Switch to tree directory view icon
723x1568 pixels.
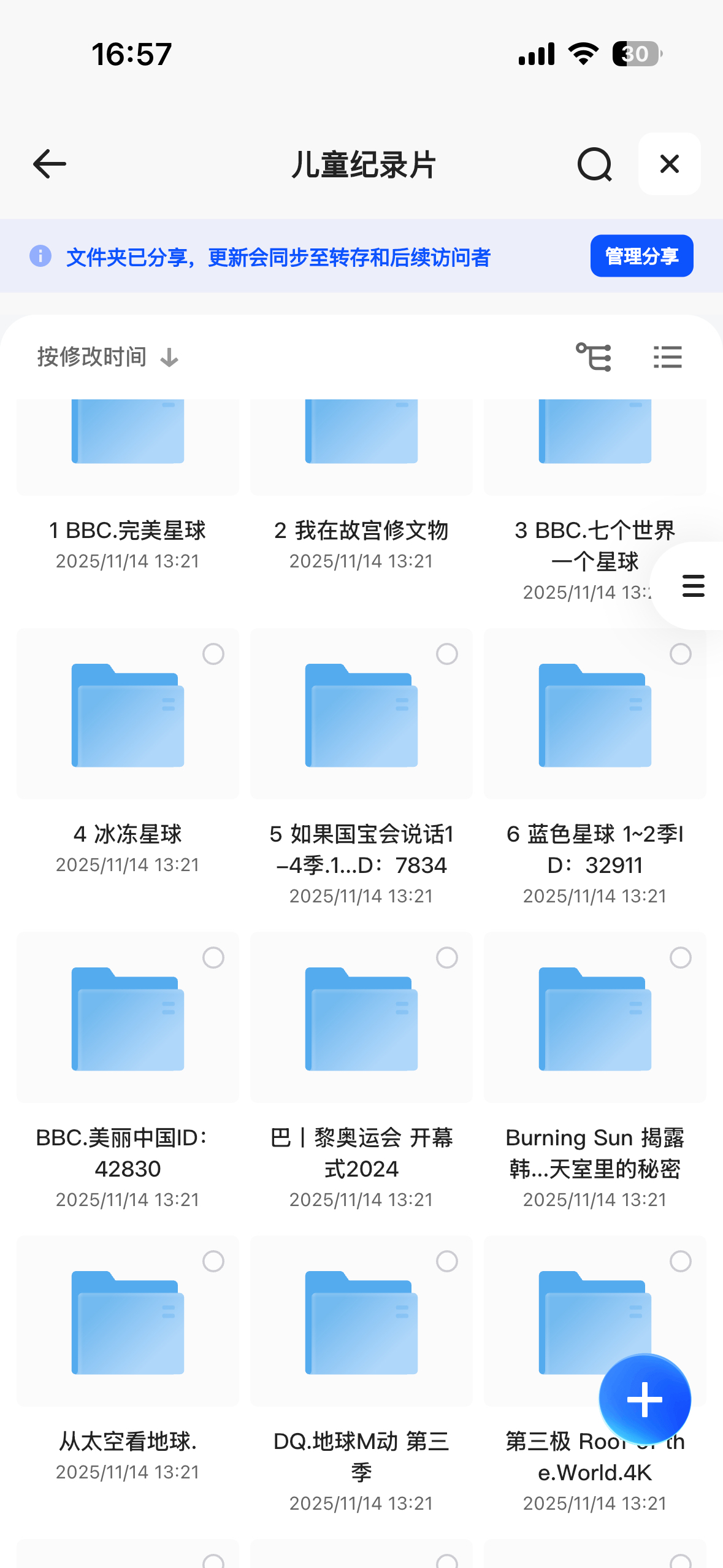(x=593, y=357)
